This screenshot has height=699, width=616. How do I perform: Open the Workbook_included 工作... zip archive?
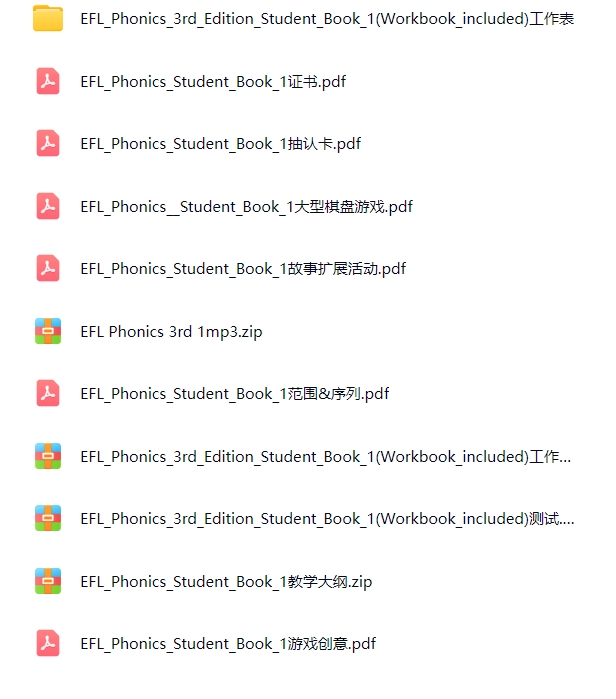point(326,457)
